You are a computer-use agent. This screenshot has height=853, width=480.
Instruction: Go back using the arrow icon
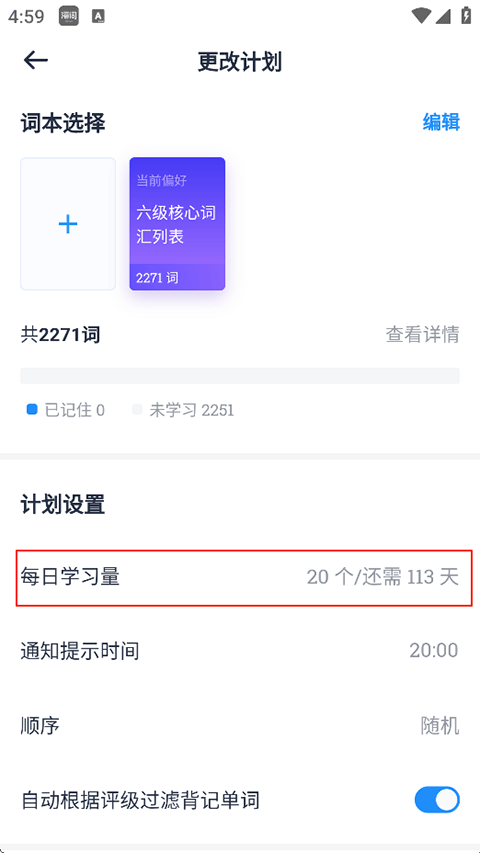[36, 60]
